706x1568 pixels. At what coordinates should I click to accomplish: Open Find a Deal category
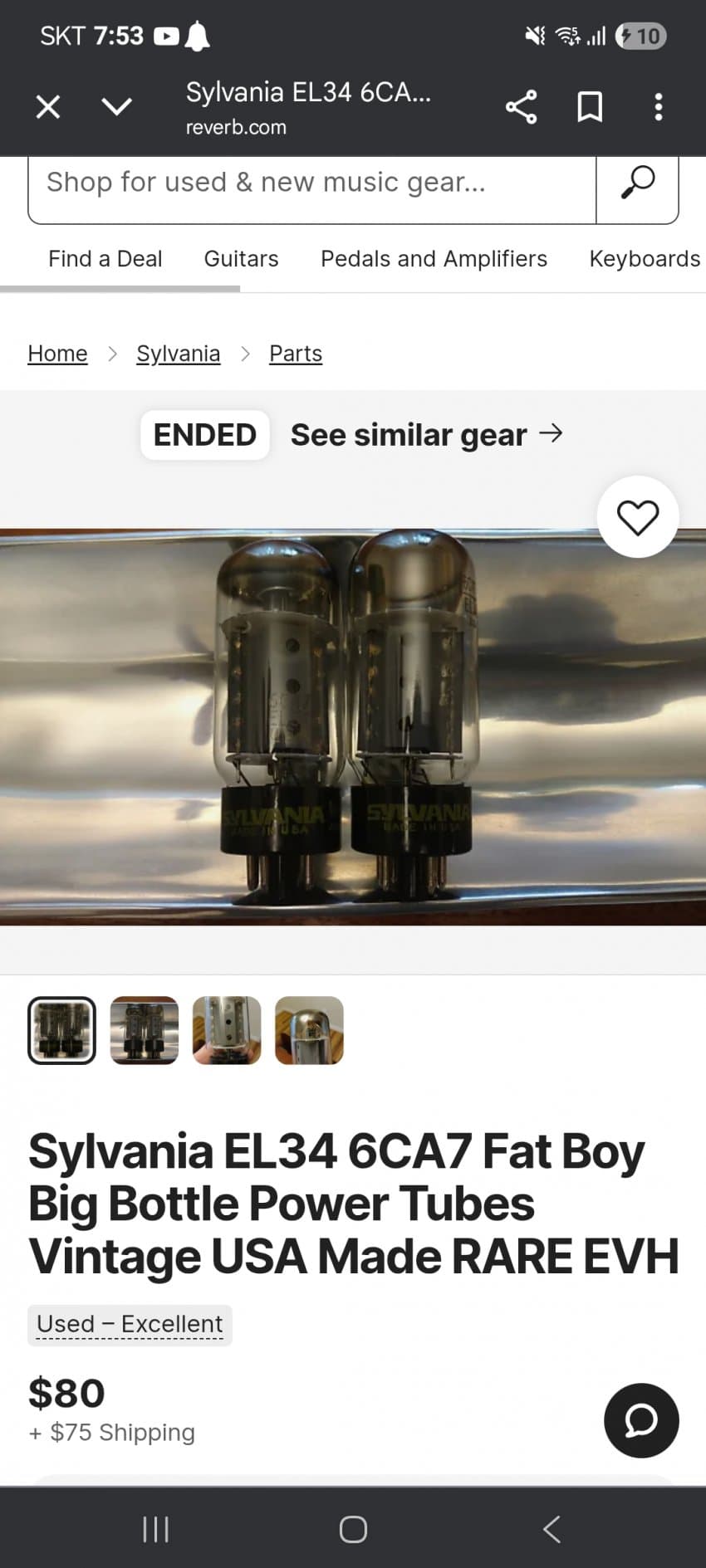click(105, 259)
